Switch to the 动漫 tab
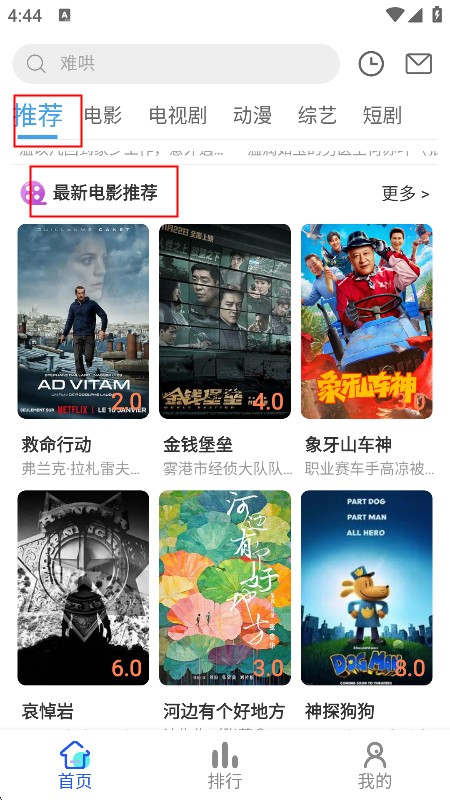This screenshot has height=800, width=450. pyautogui.click(x=252, y=115)
